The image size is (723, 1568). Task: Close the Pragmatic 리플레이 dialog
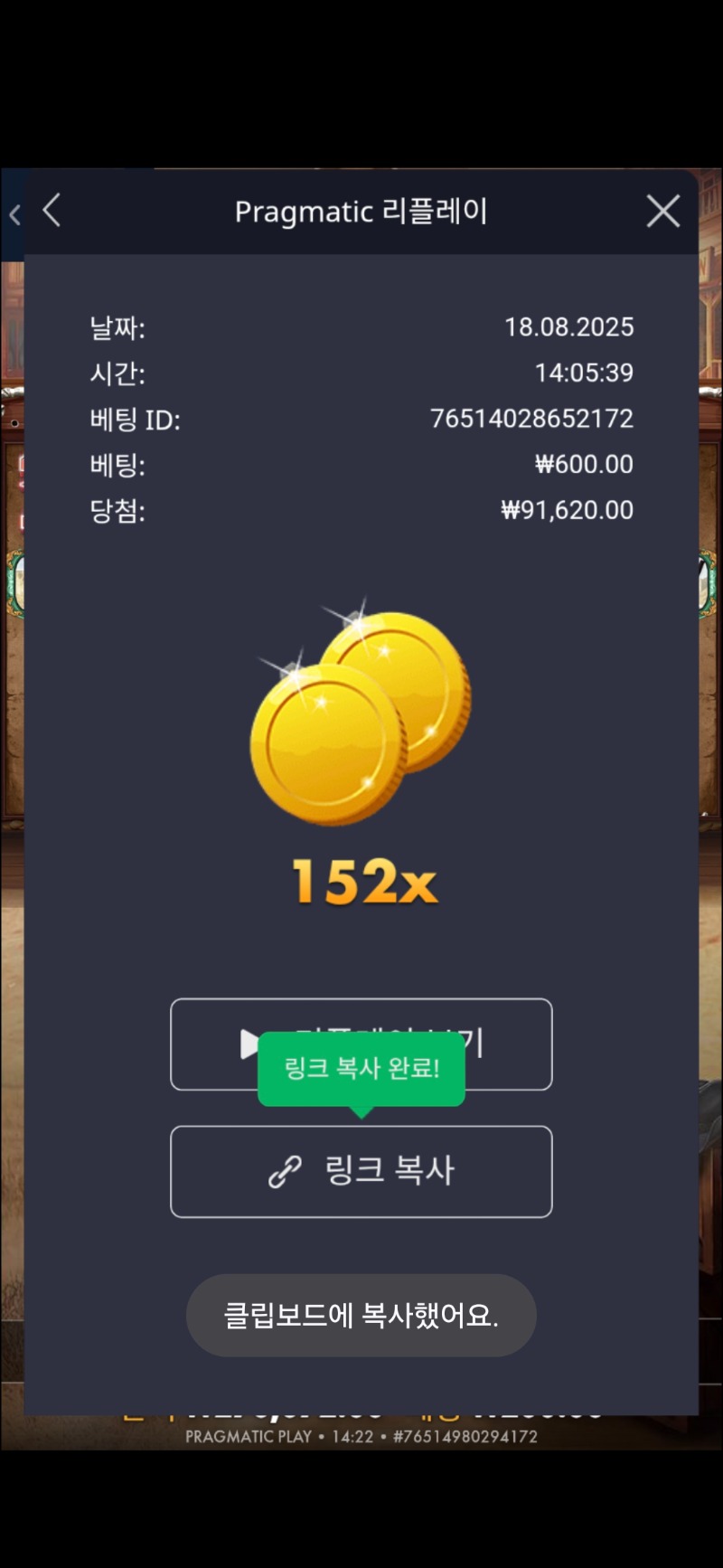[x=662, y=212]
